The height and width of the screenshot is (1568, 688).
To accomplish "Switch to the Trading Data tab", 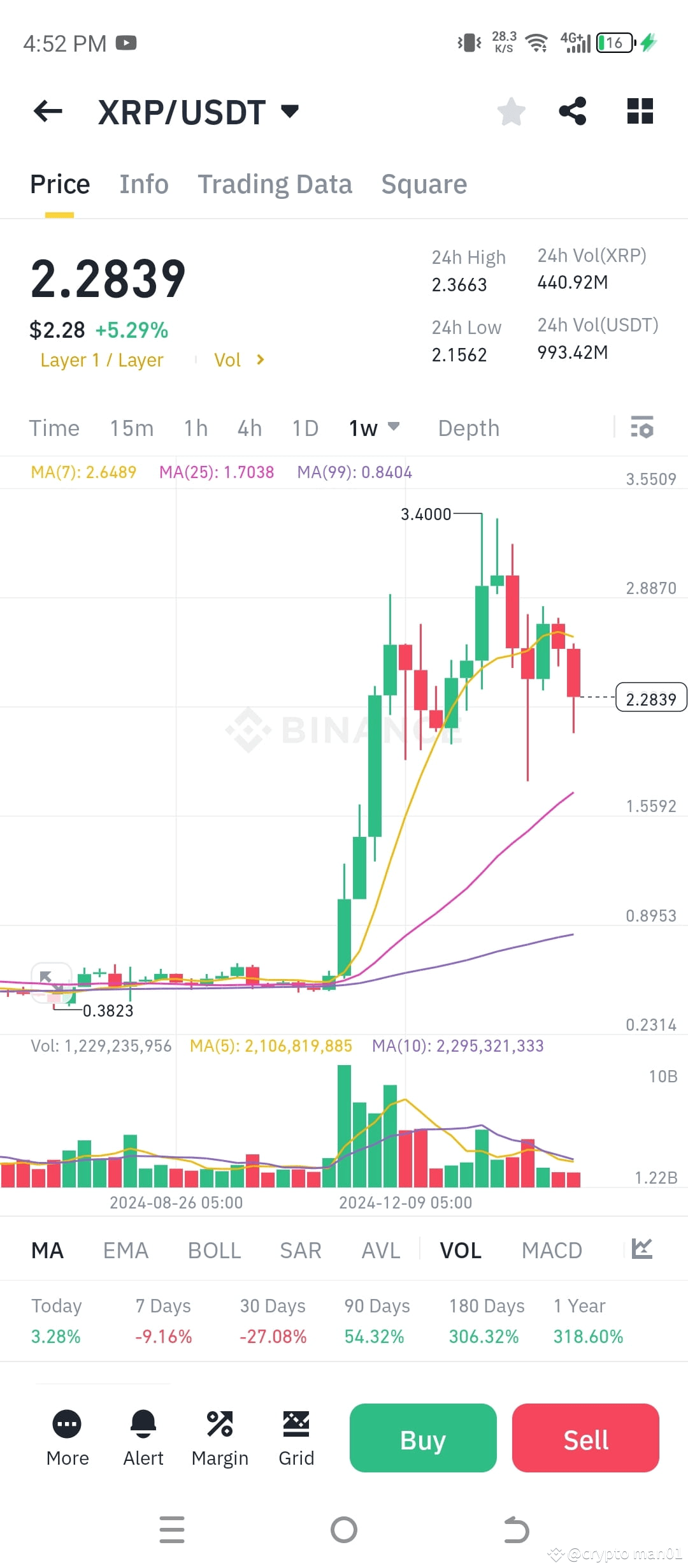I will coord(275,184).
